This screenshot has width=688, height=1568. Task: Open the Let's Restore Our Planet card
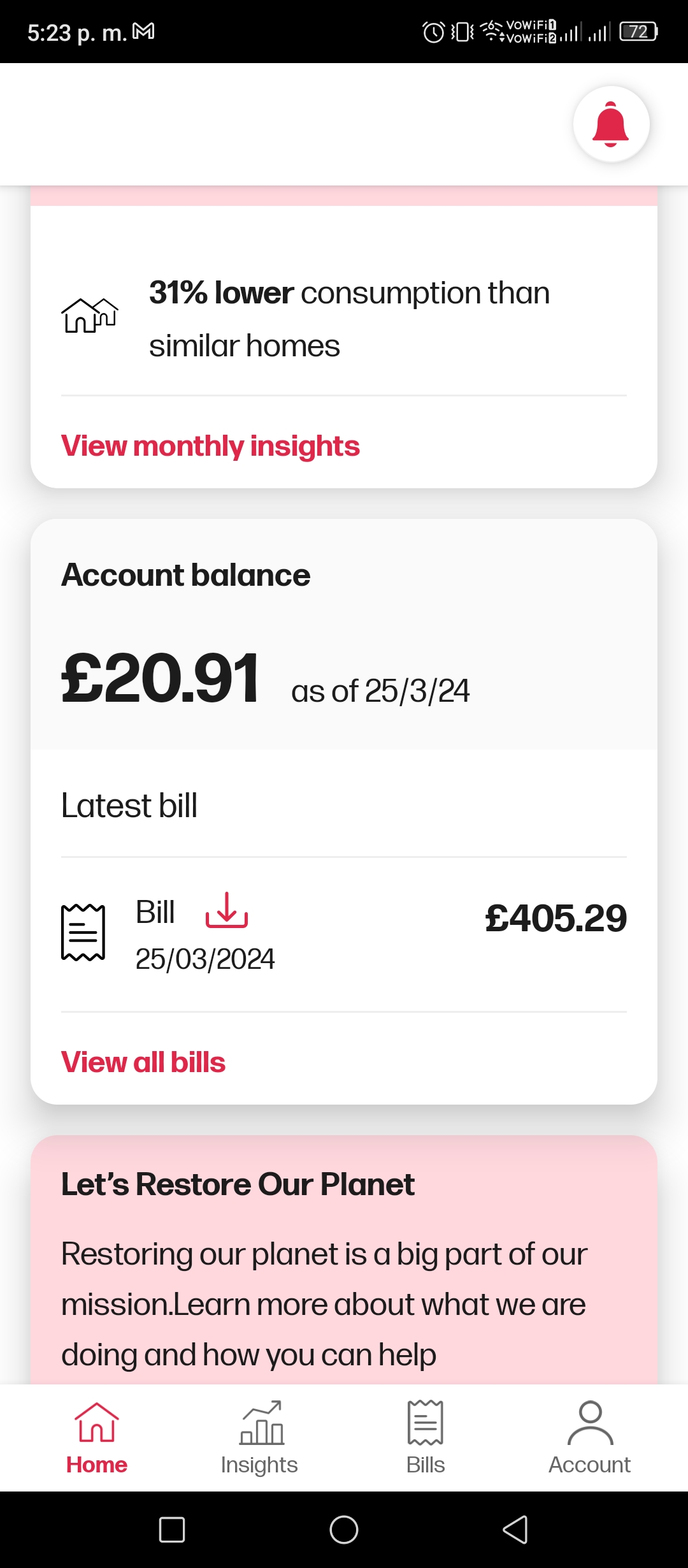click(344, 1260)
